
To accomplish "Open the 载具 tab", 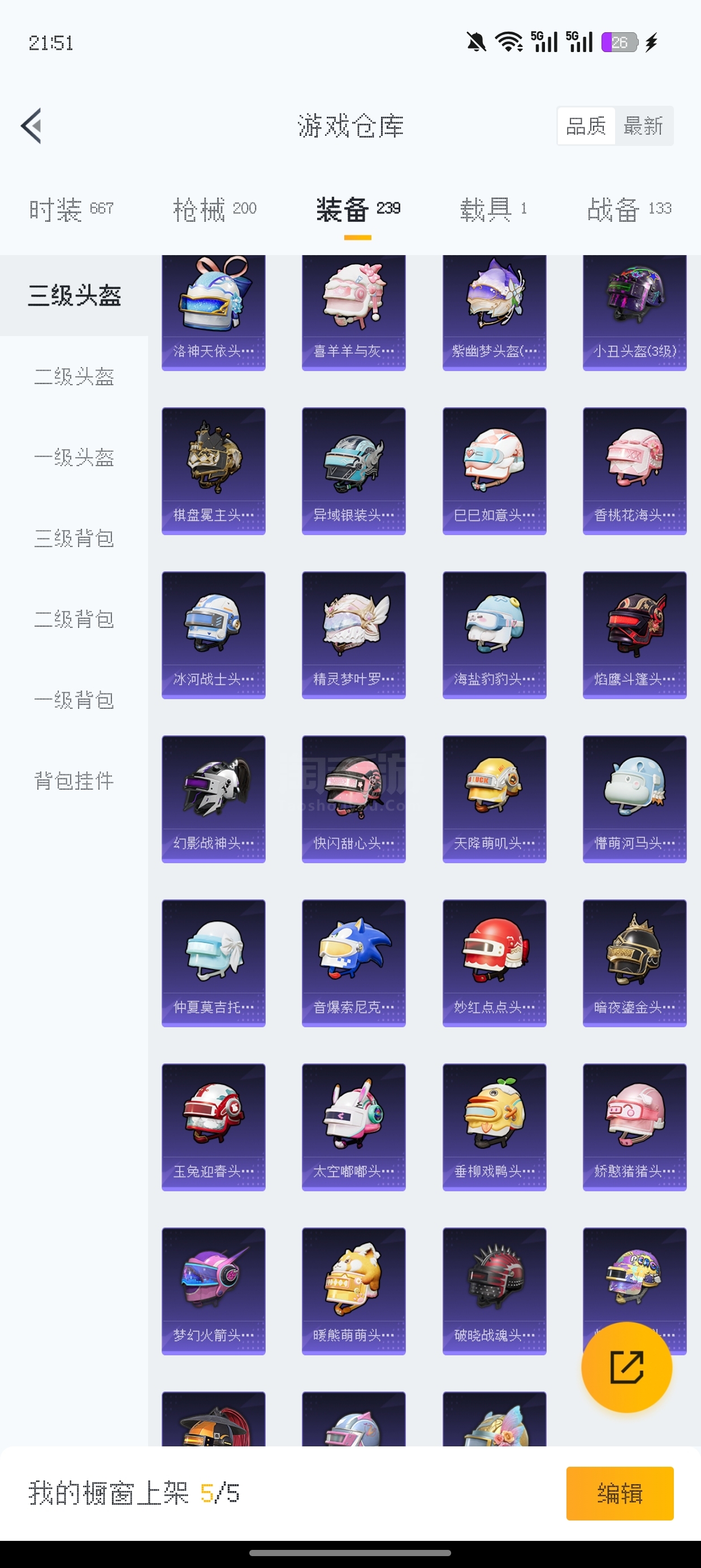I will [492, 209].
